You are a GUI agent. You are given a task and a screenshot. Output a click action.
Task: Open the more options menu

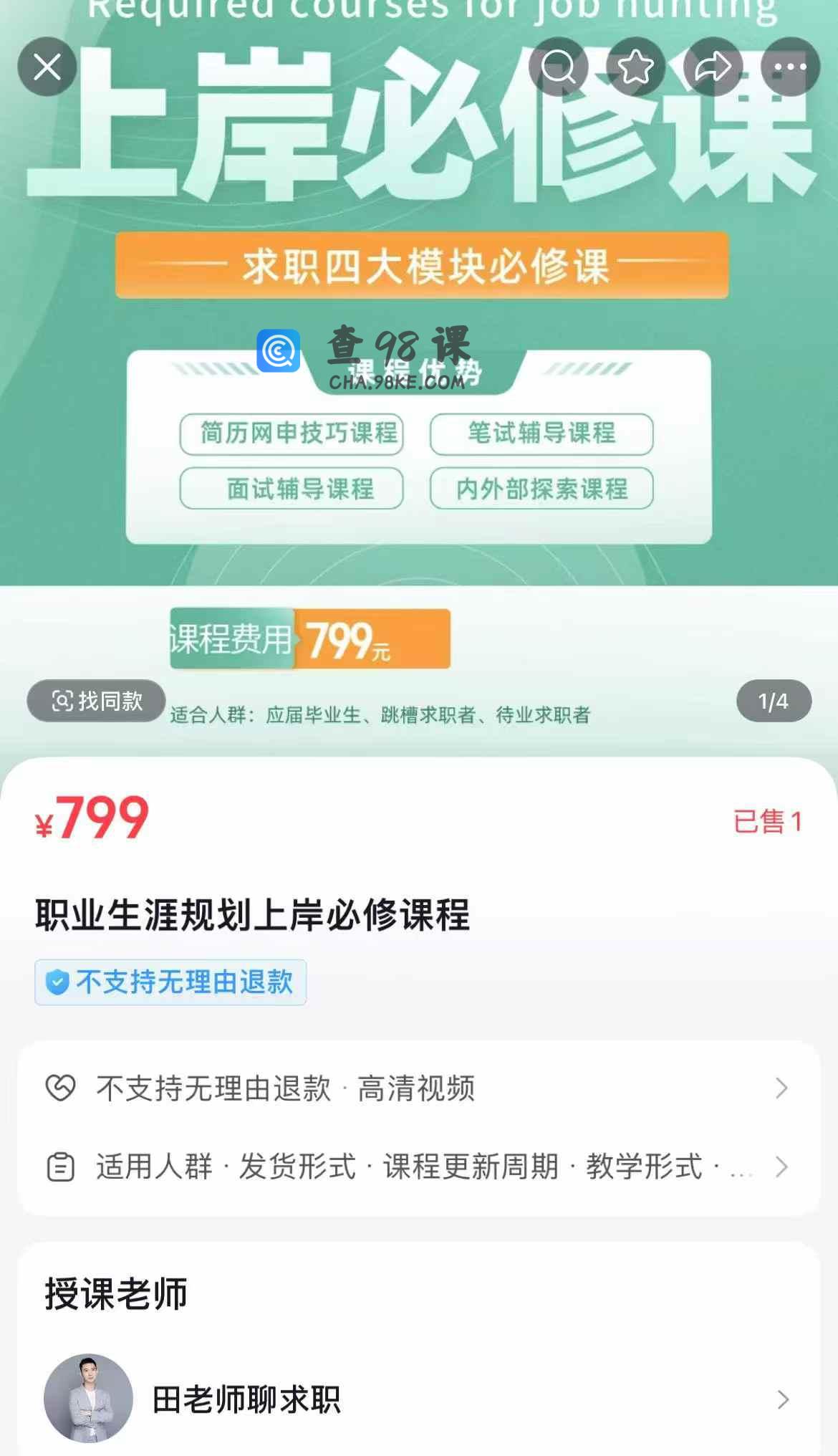(x=790, y=67)
